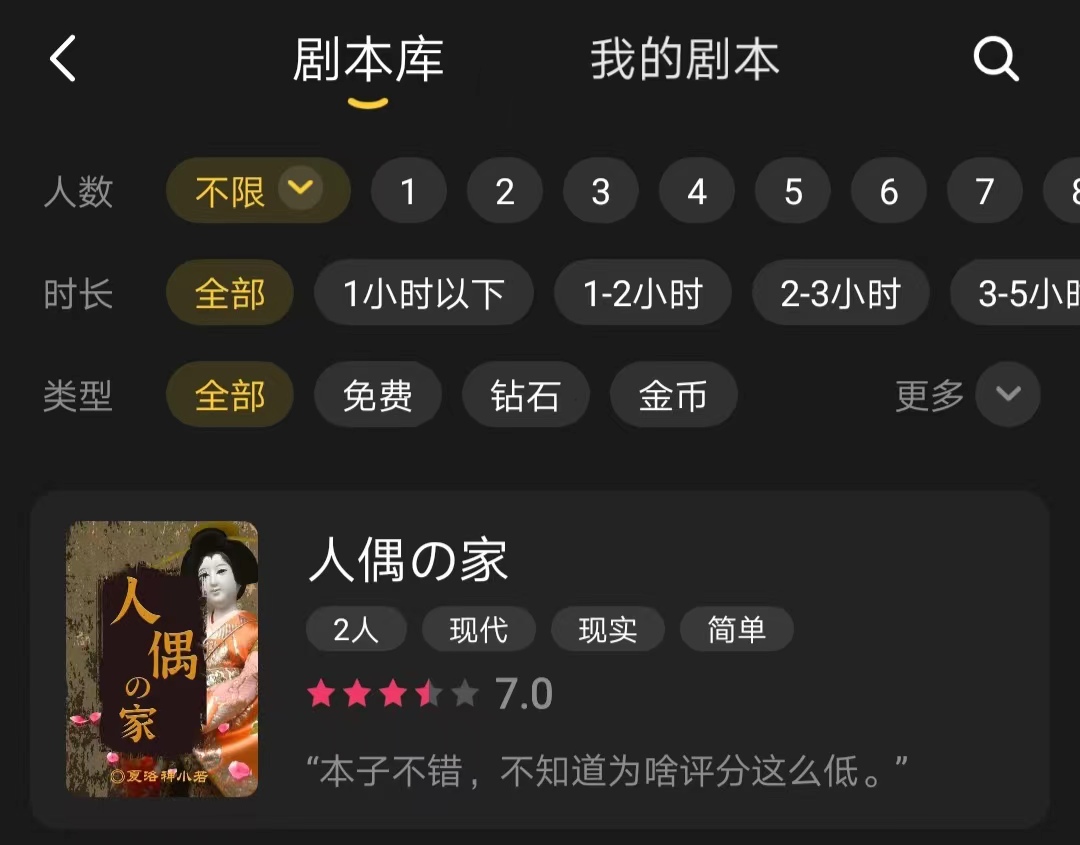
Task: Filter by 1 player
Action: [x=408, y=191]
